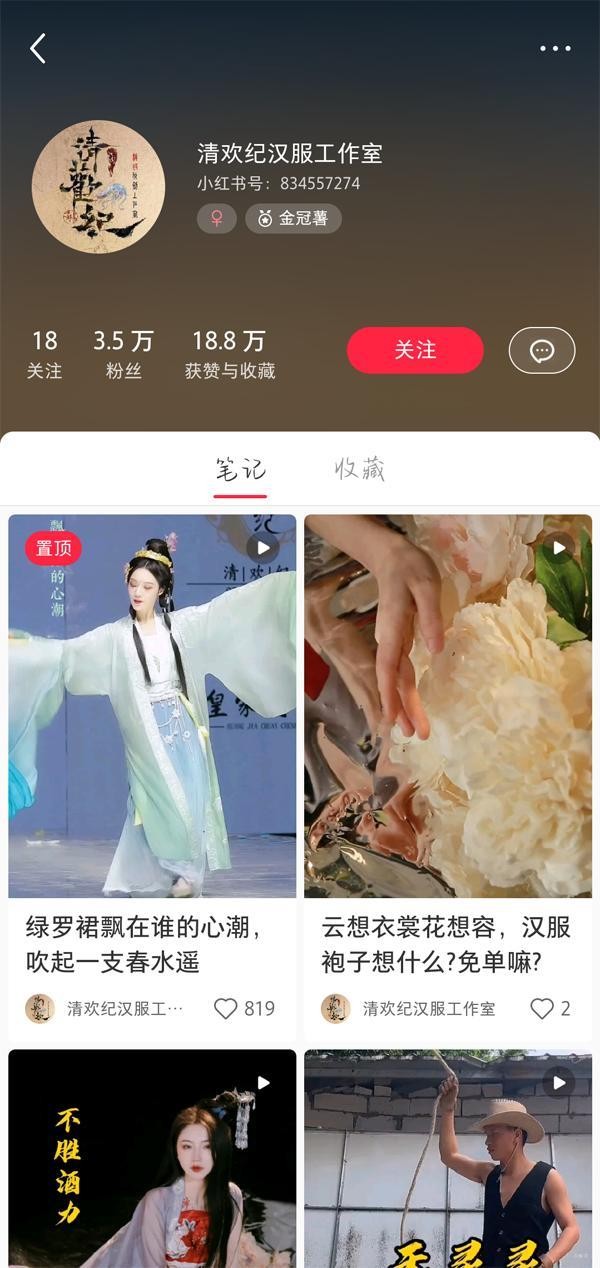The image size is (600, 1268).
Task: Switch to the 收藏 tab
Action: [359, 469]
